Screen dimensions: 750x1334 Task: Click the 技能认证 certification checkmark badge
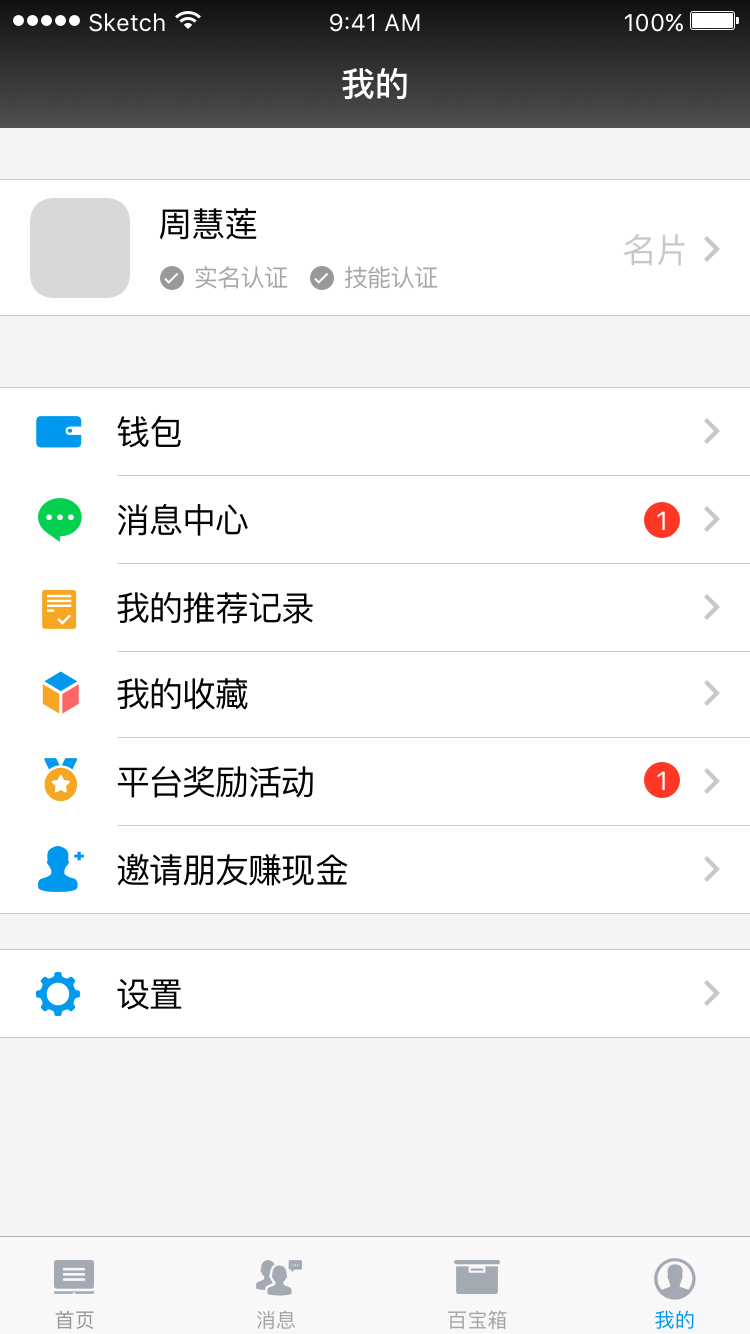tap(322, 278)
